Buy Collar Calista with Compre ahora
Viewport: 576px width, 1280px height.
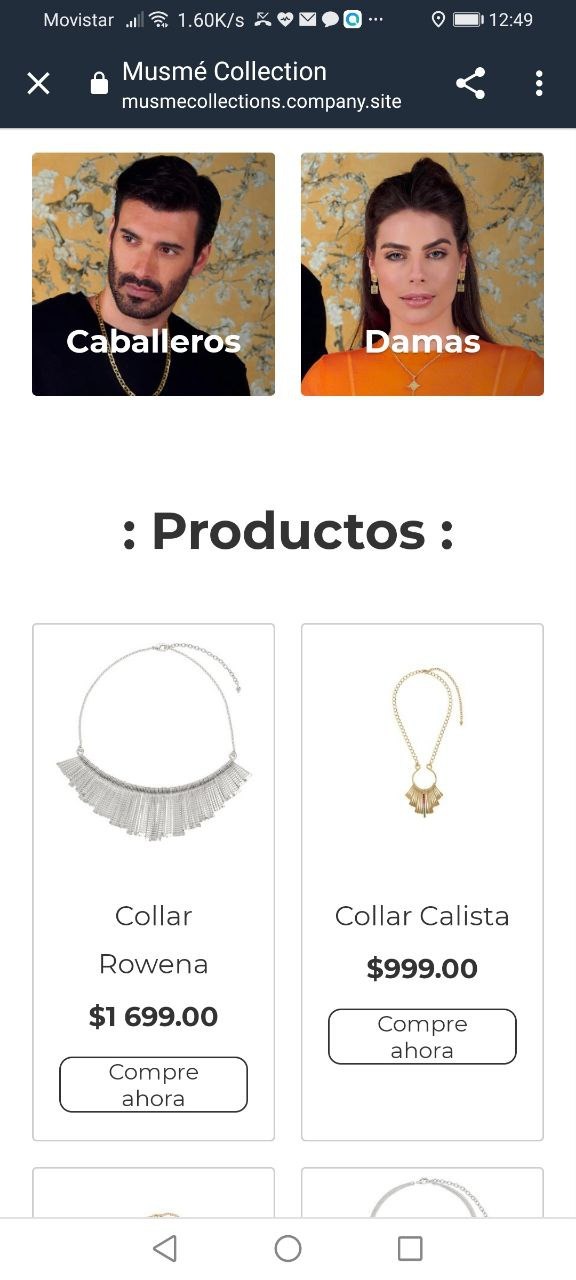[x=422, y=1037]
